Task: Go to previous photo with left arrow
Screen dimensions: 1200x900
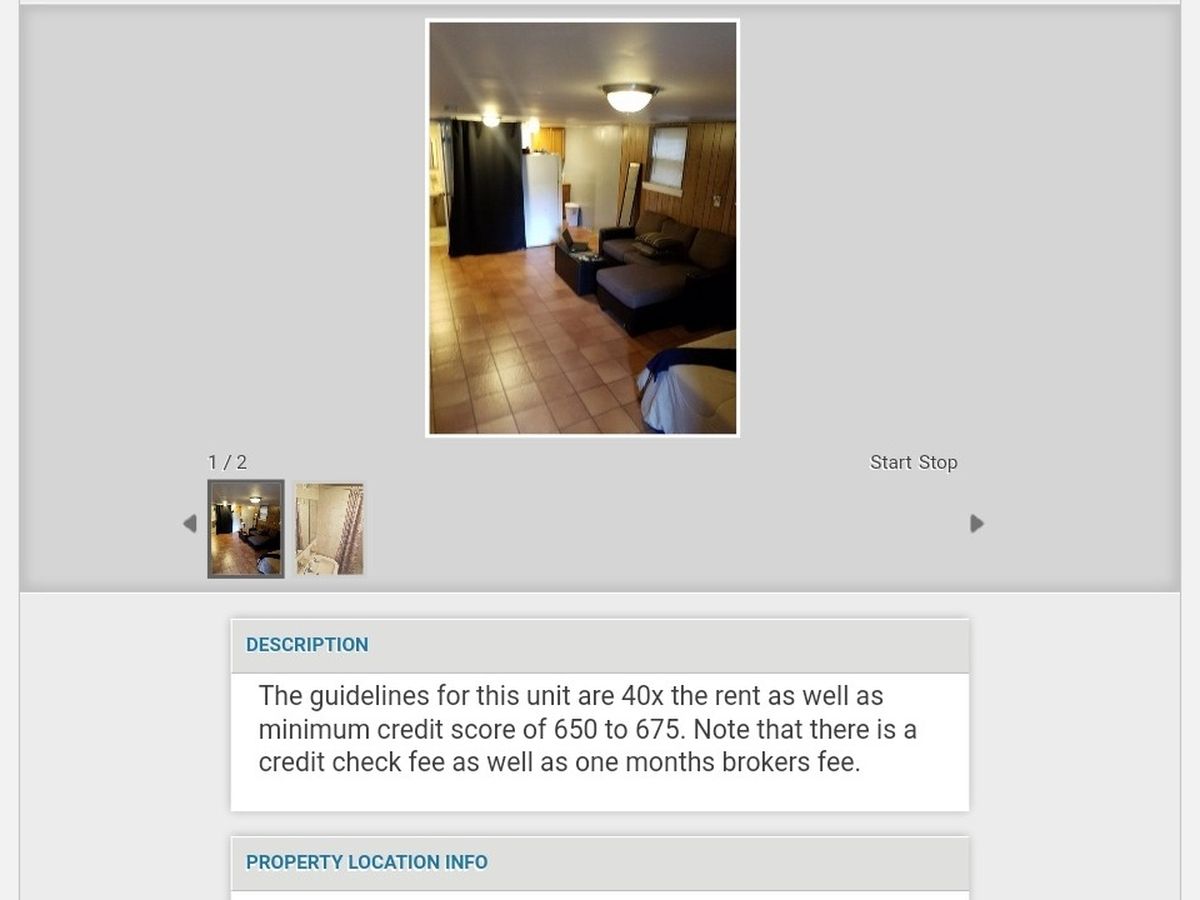Action: (190, 523)
